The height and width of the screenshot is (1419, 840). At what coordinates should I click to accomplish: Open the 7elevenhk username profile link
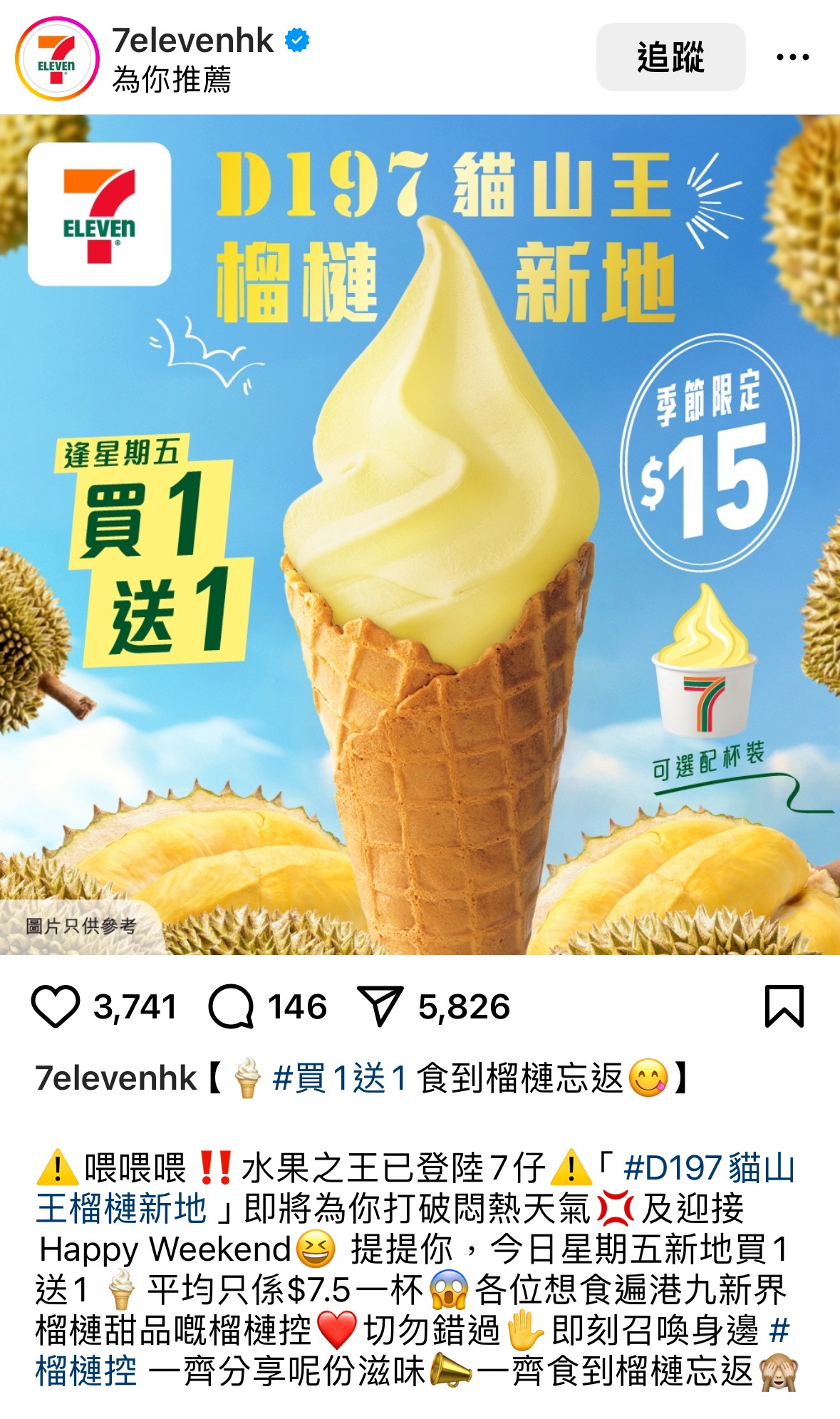point(192,41)
